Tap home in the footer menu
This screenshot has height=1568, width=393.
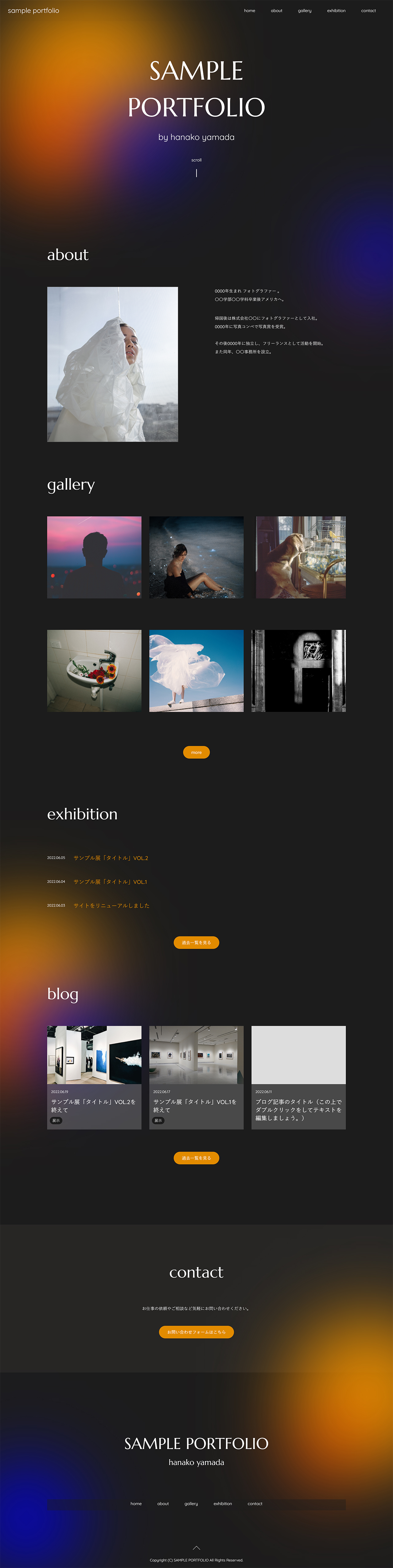click(136, 1503)
